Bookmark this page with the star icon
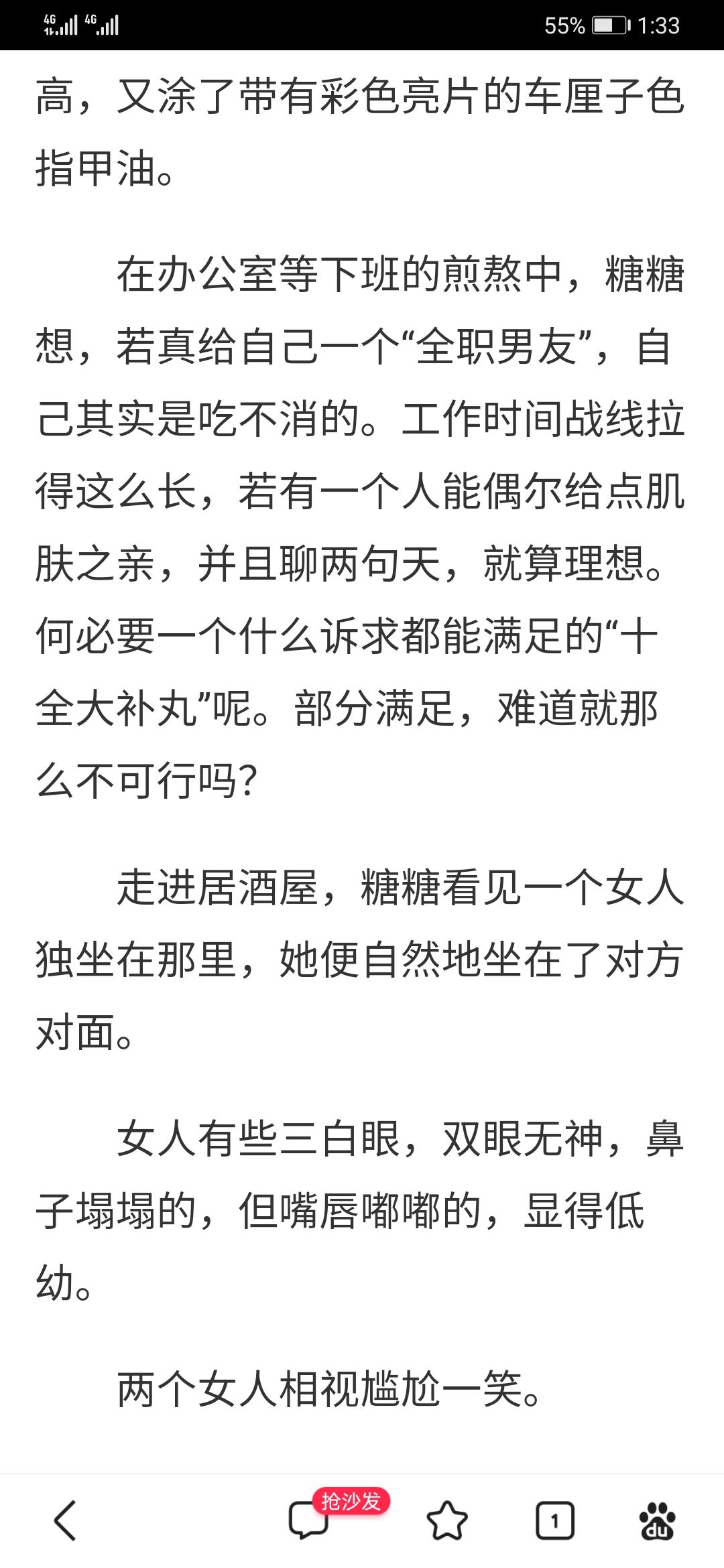The height and width of the screenshot is (1568, 724). [x=447, y=1520]
